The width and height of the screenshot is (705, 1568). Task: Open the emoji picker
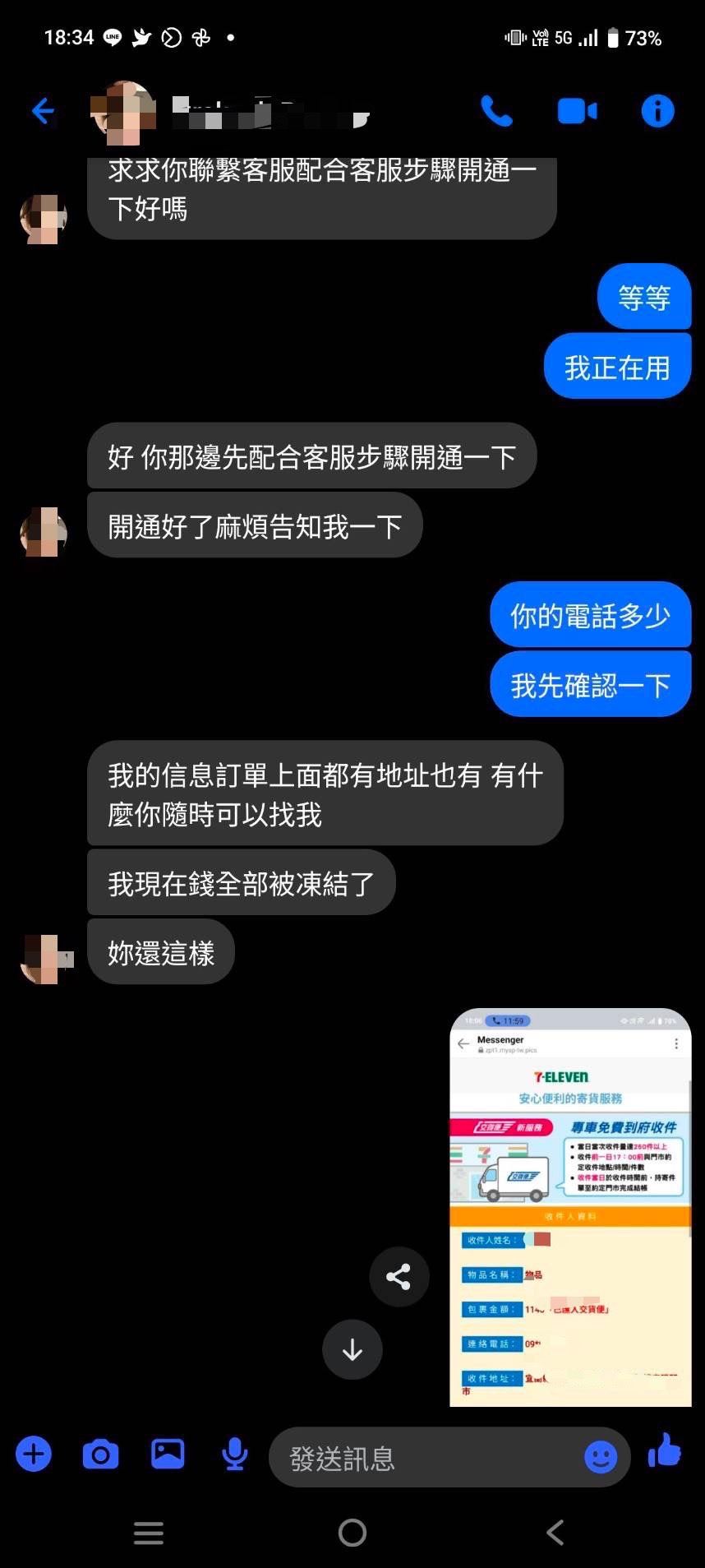click(x=601, y=1458)
